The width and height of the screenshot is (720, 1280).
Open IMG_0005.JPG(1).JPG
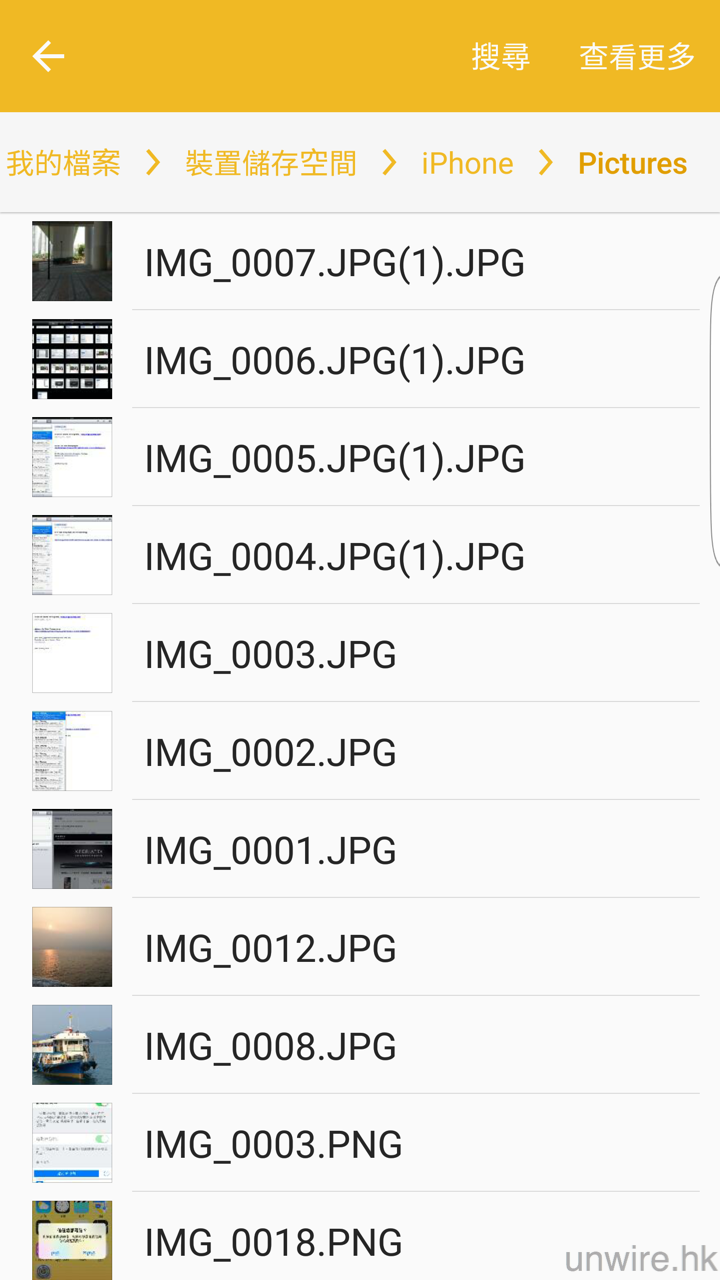click(x=334, y=459)
